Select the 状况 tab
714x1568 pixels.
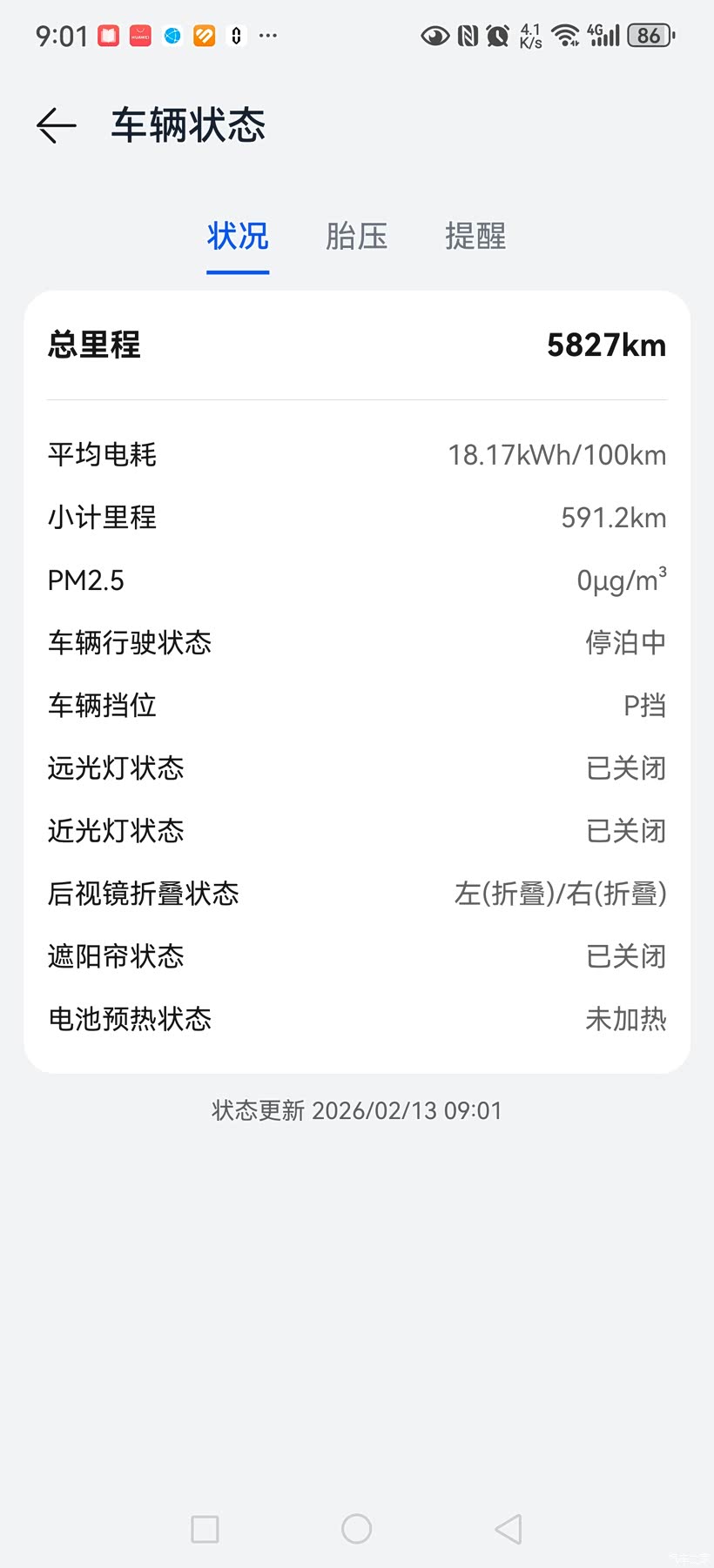pos(238,237)
